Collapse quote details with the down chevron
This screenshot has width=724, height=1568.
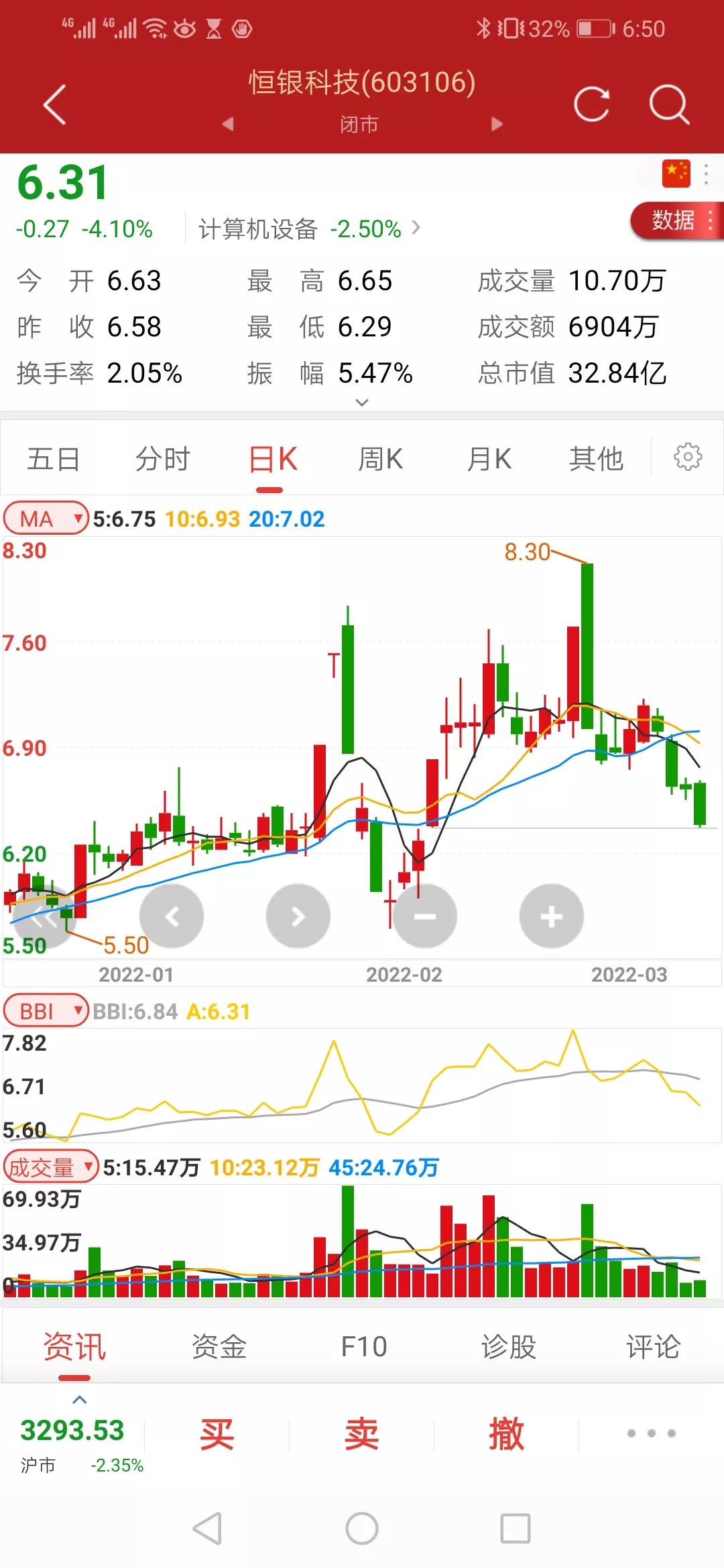click(362, 401)
